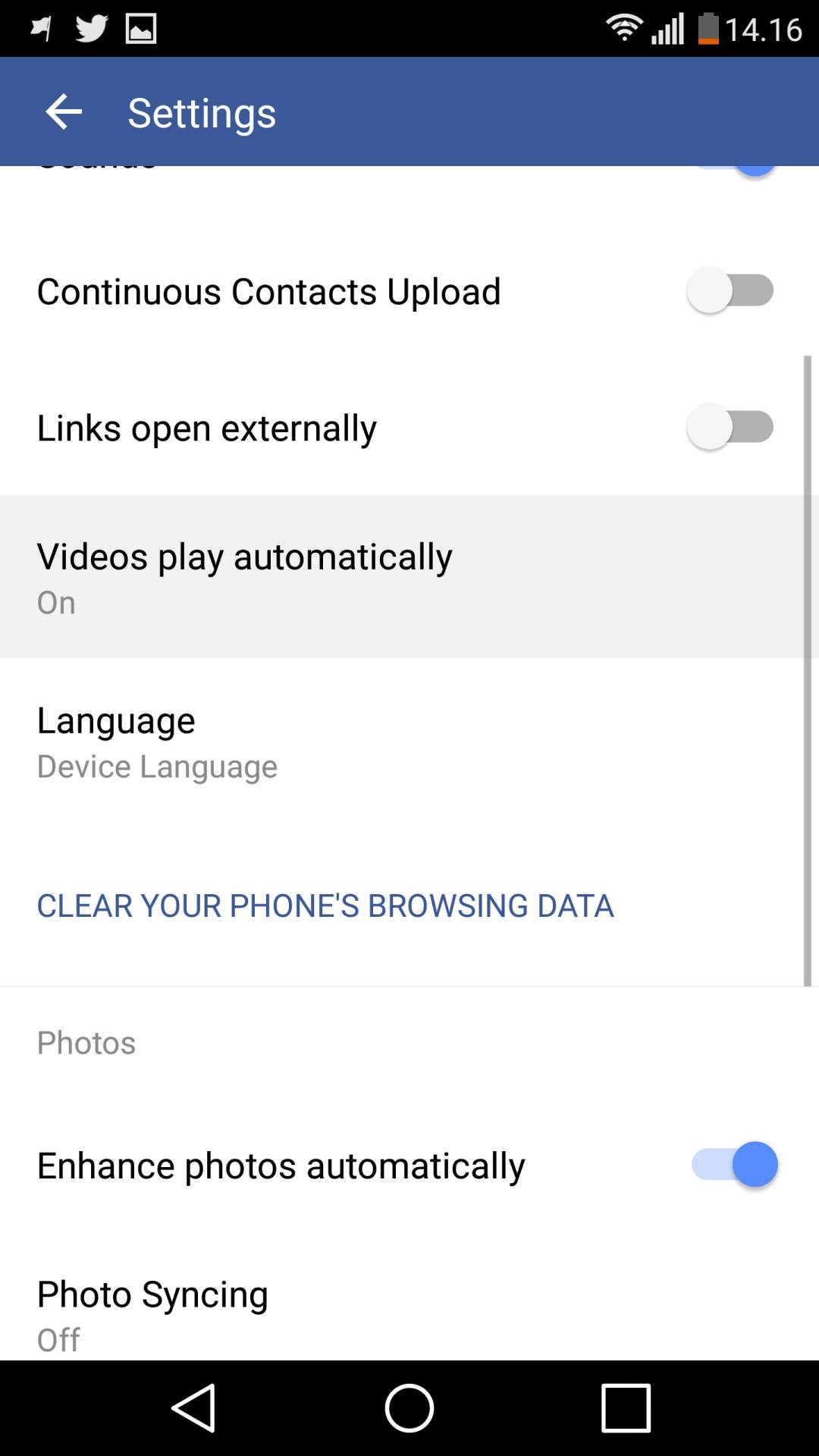Turn on Links open externally
Image resolution: width=819 pixels, height=1456 pixels.
click(730, 428)
